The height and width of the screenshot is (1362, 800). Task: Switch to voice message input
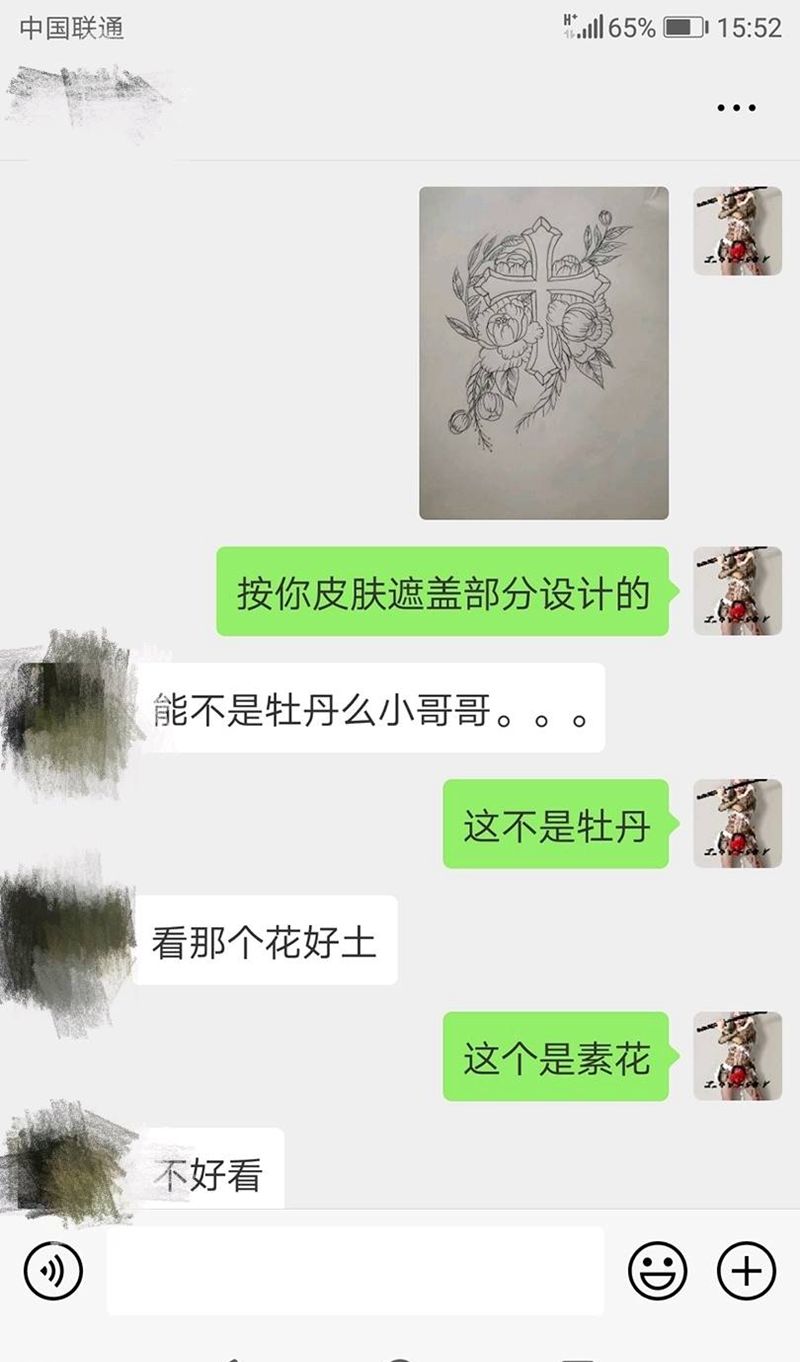(x=53, y=1270)
